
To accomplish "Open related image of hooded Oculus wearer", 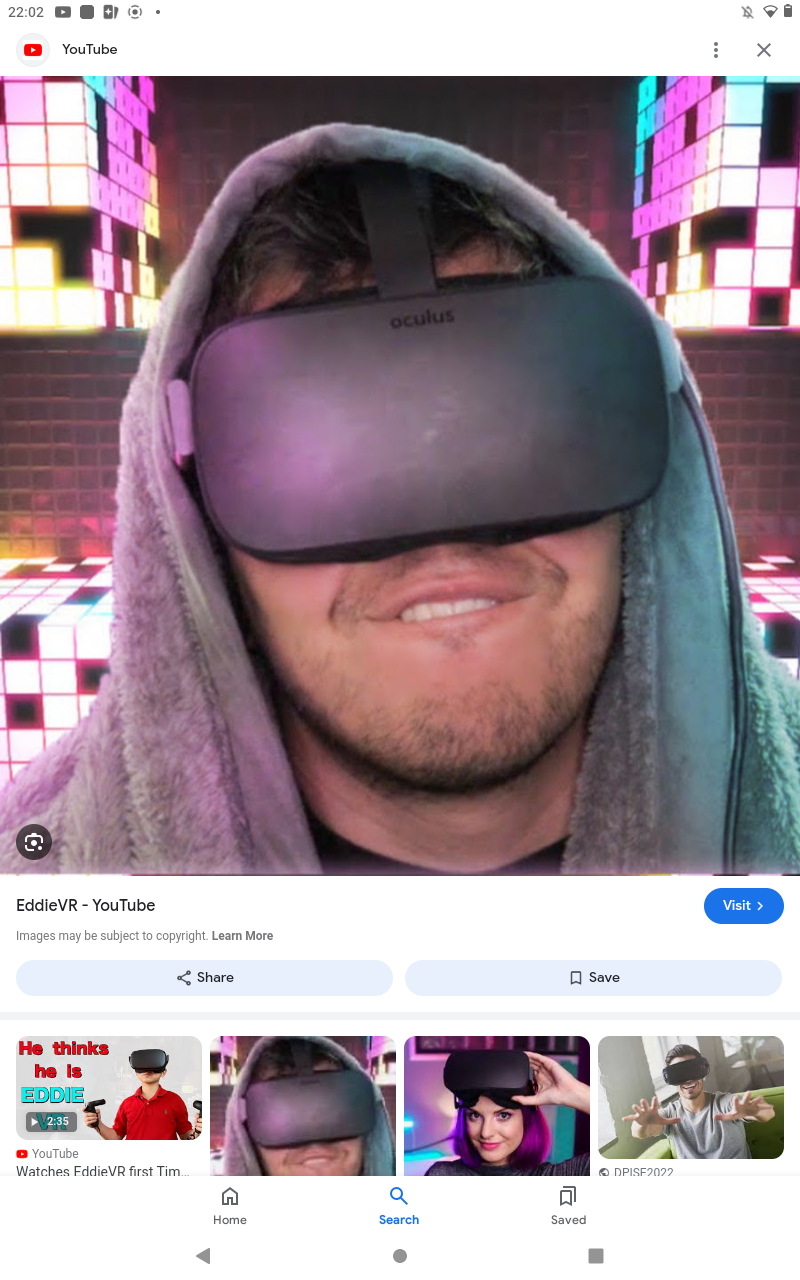I will [x=303, y=1105].
